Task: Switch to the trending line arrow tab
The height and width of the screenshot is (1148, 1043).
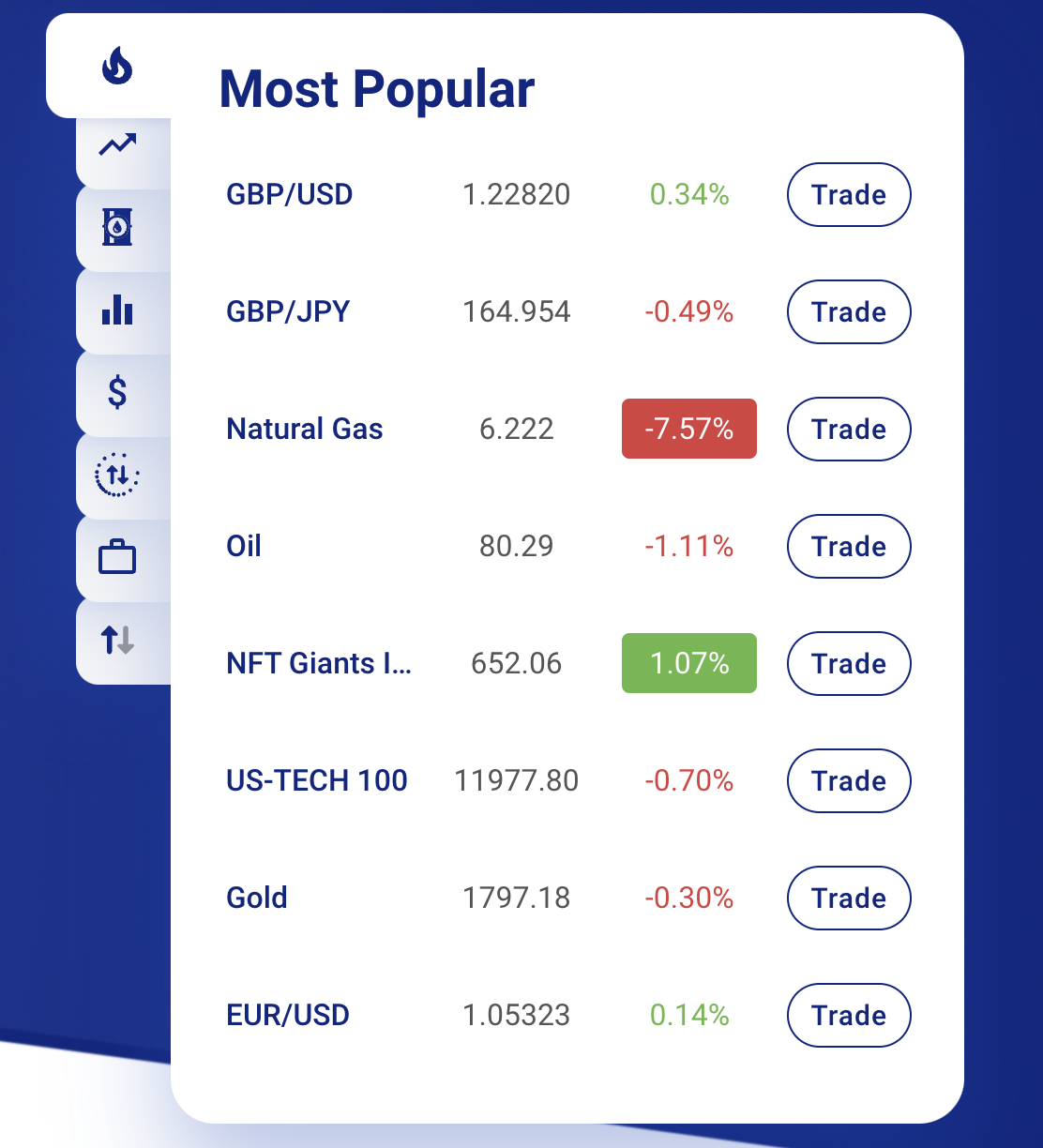Action: pos(118,145)
